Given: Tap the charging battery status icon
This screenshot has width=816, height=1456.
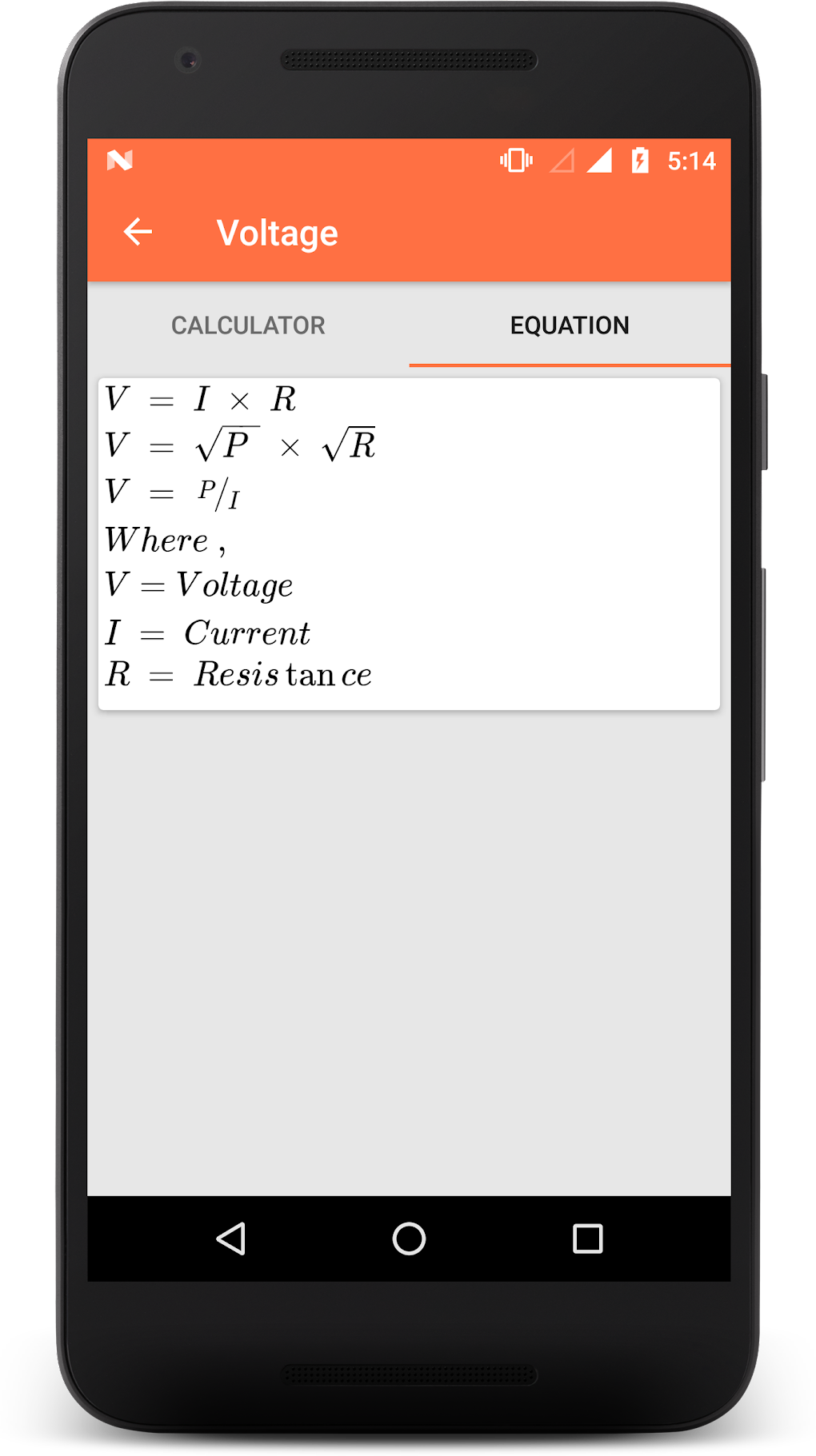Looking at the screenshot, I should [639, 161].
